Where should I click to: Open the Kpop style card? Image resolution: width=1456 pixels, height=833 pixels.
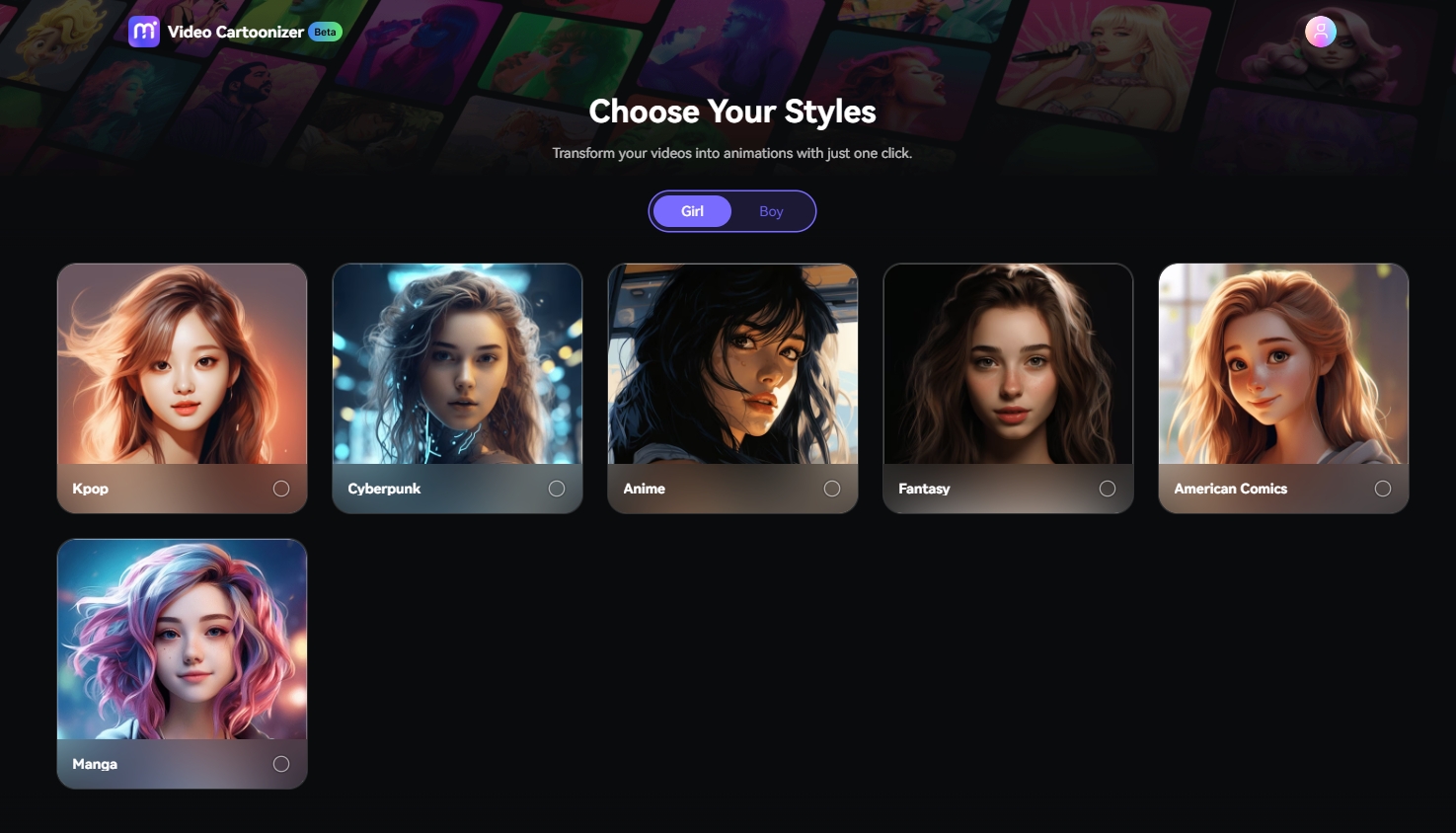pyautogui.click(x=182, y=375)
